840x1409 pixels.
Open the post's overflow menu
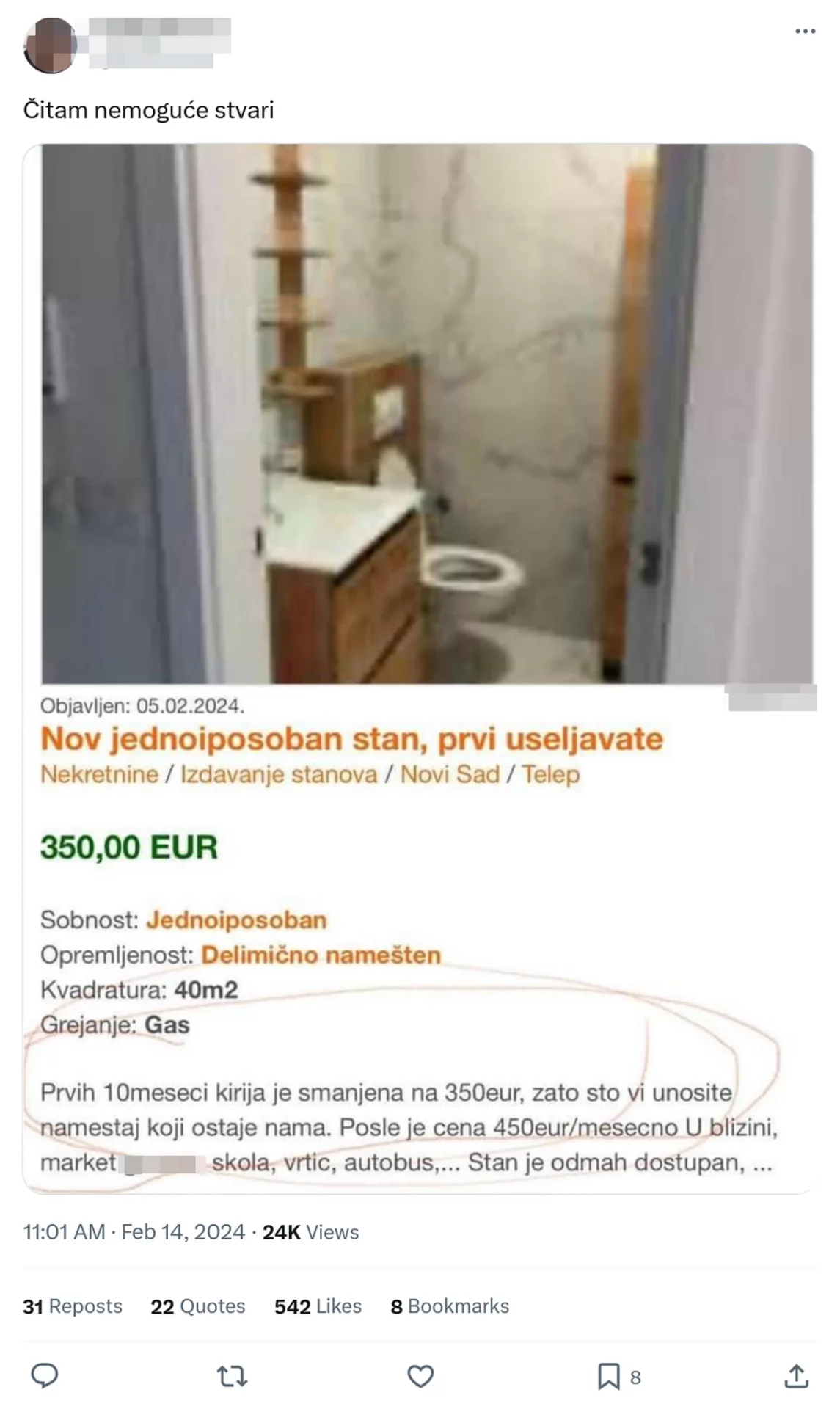805,32
